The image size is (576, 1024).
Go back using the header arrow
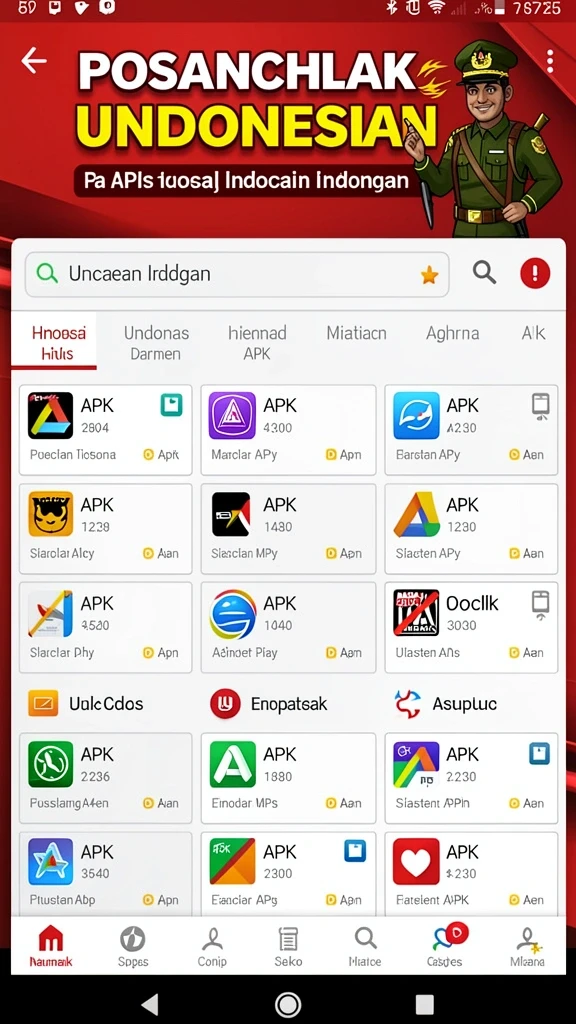pos(34,61)
